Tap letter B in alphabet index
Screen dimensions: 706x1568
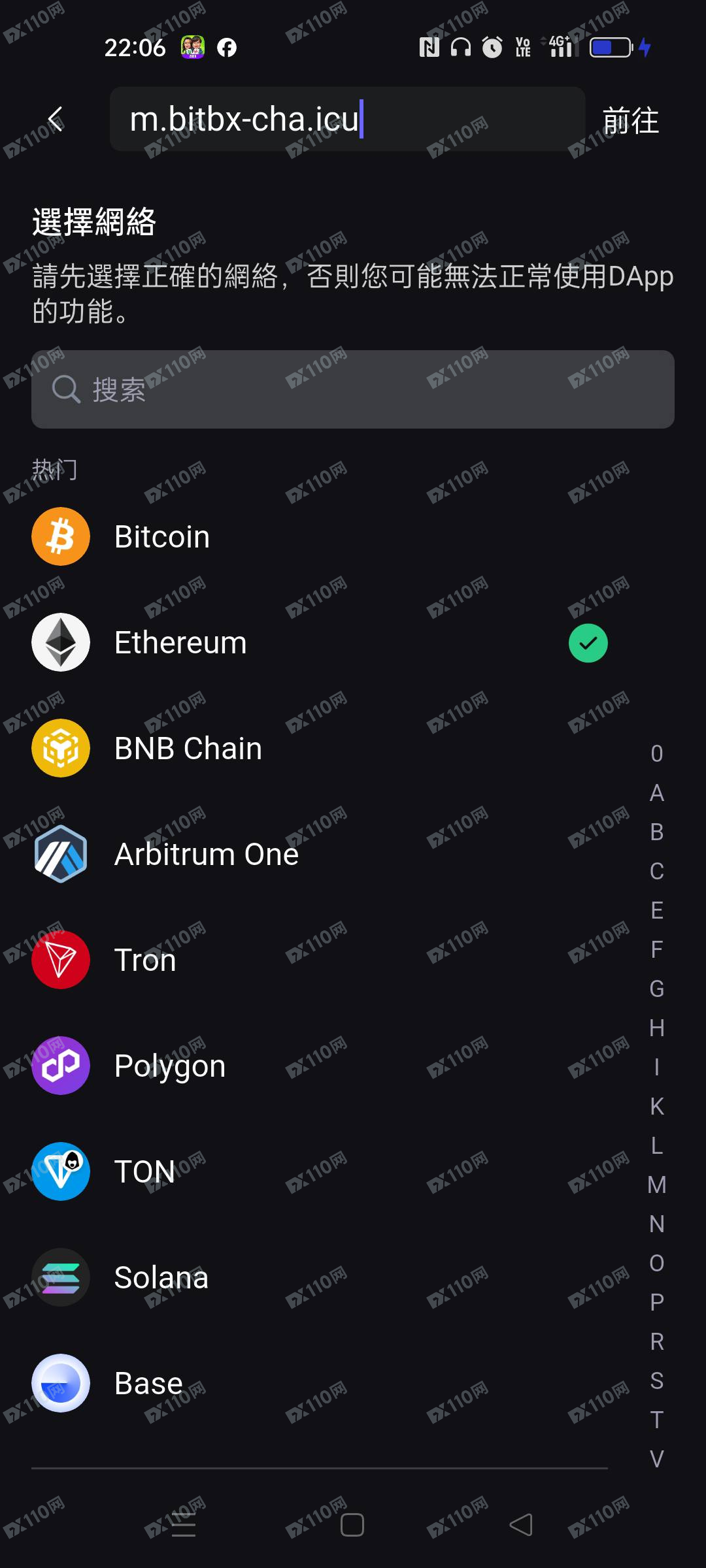click(x=656, y=831)
